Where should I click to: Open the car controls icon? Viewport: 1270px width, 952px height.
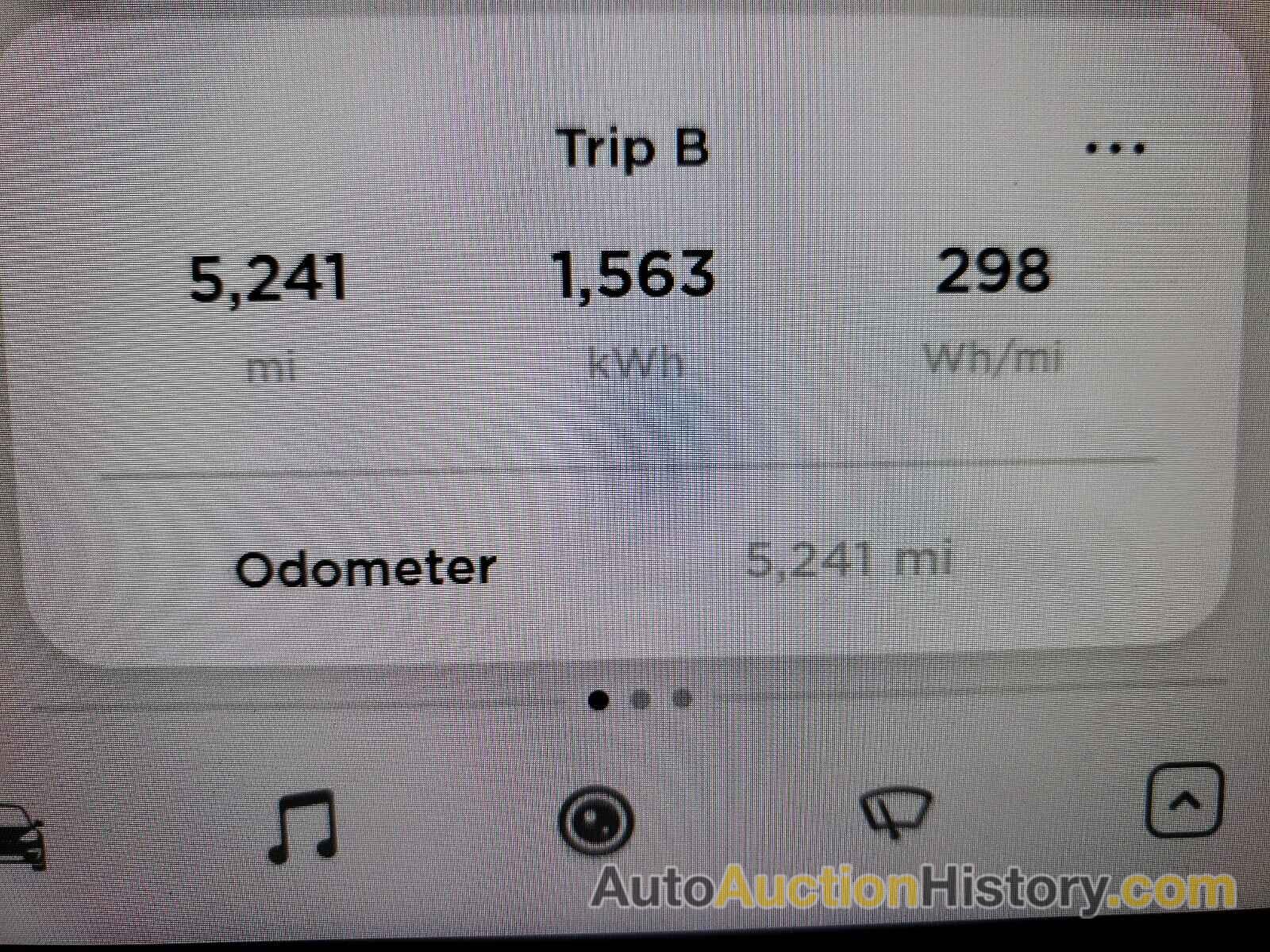click(20, 837)
